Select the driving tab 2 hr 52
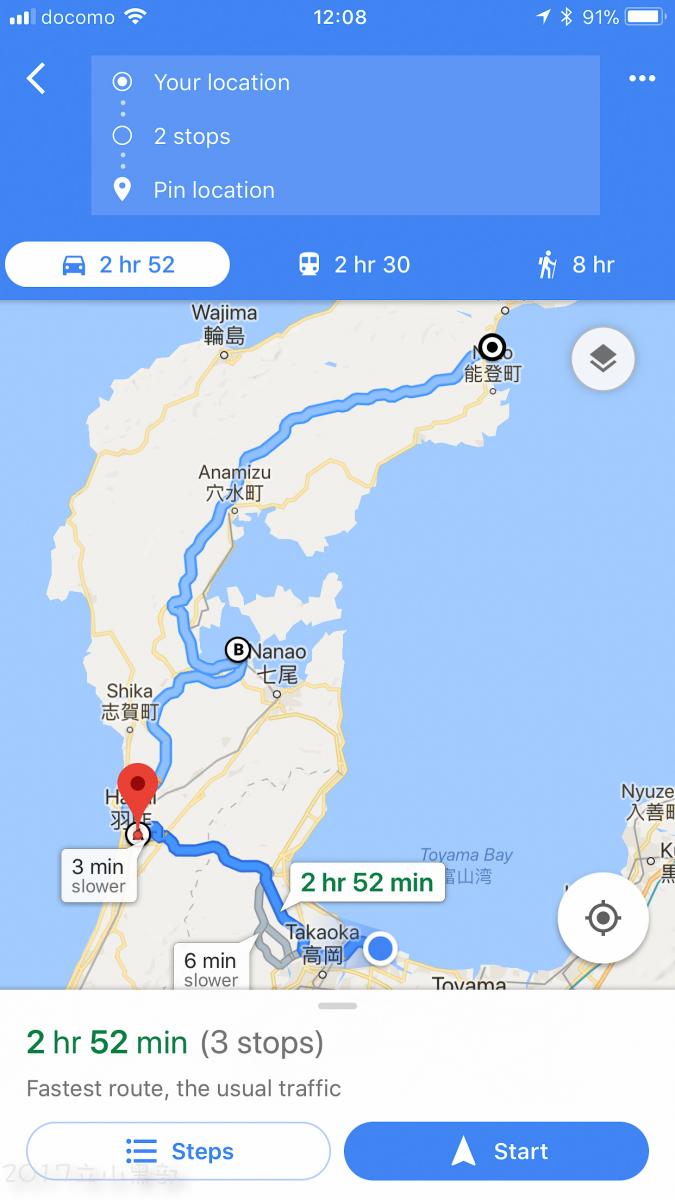This screenshot has height=1200, width=675. point(118,265)
